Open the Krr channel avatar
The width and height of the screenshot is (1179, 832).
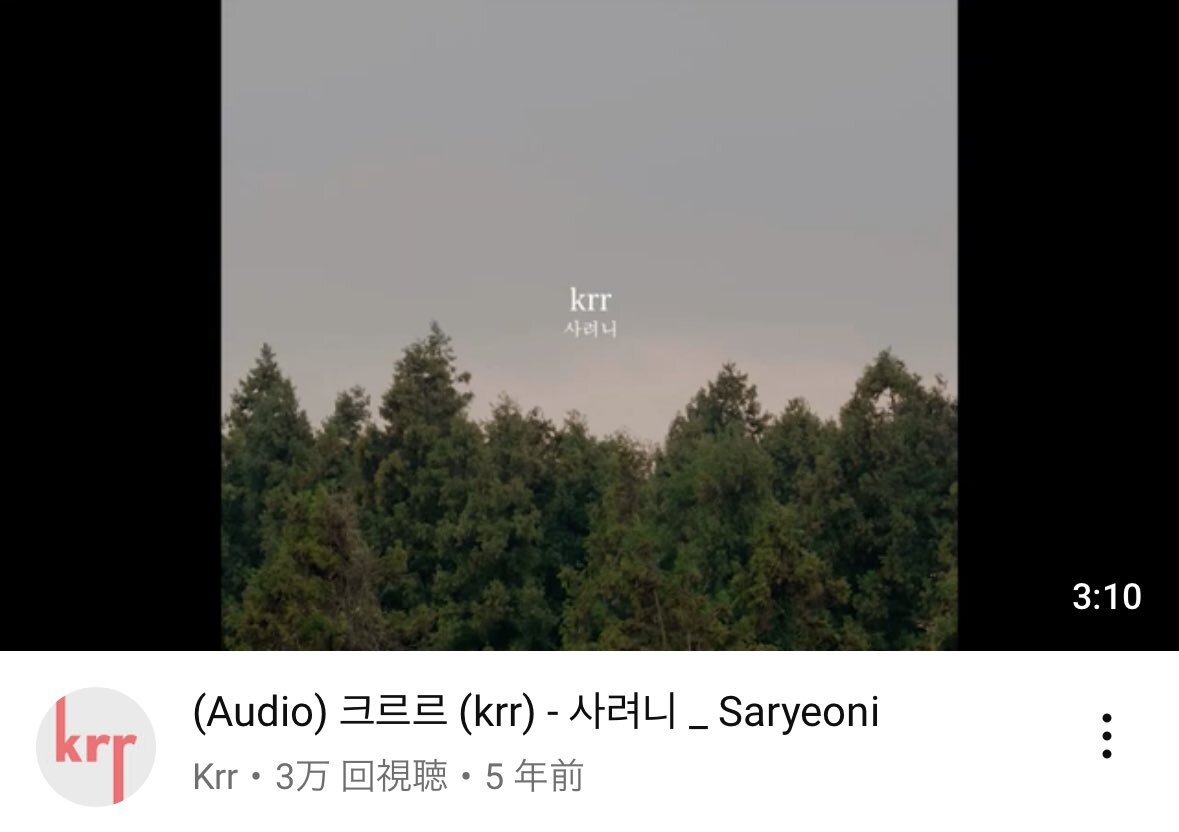96,747
